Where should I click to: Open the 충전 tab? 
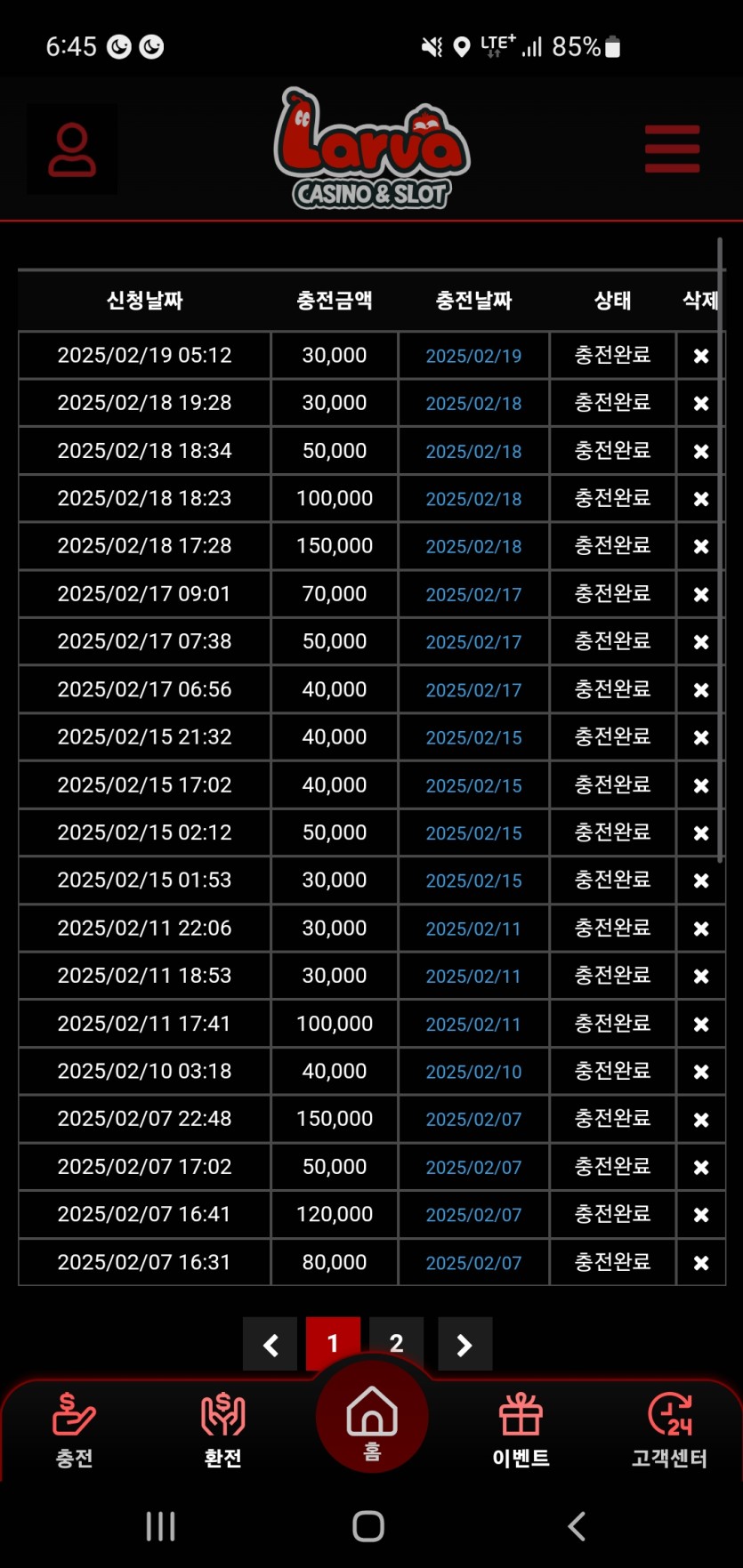(74, 1429)
